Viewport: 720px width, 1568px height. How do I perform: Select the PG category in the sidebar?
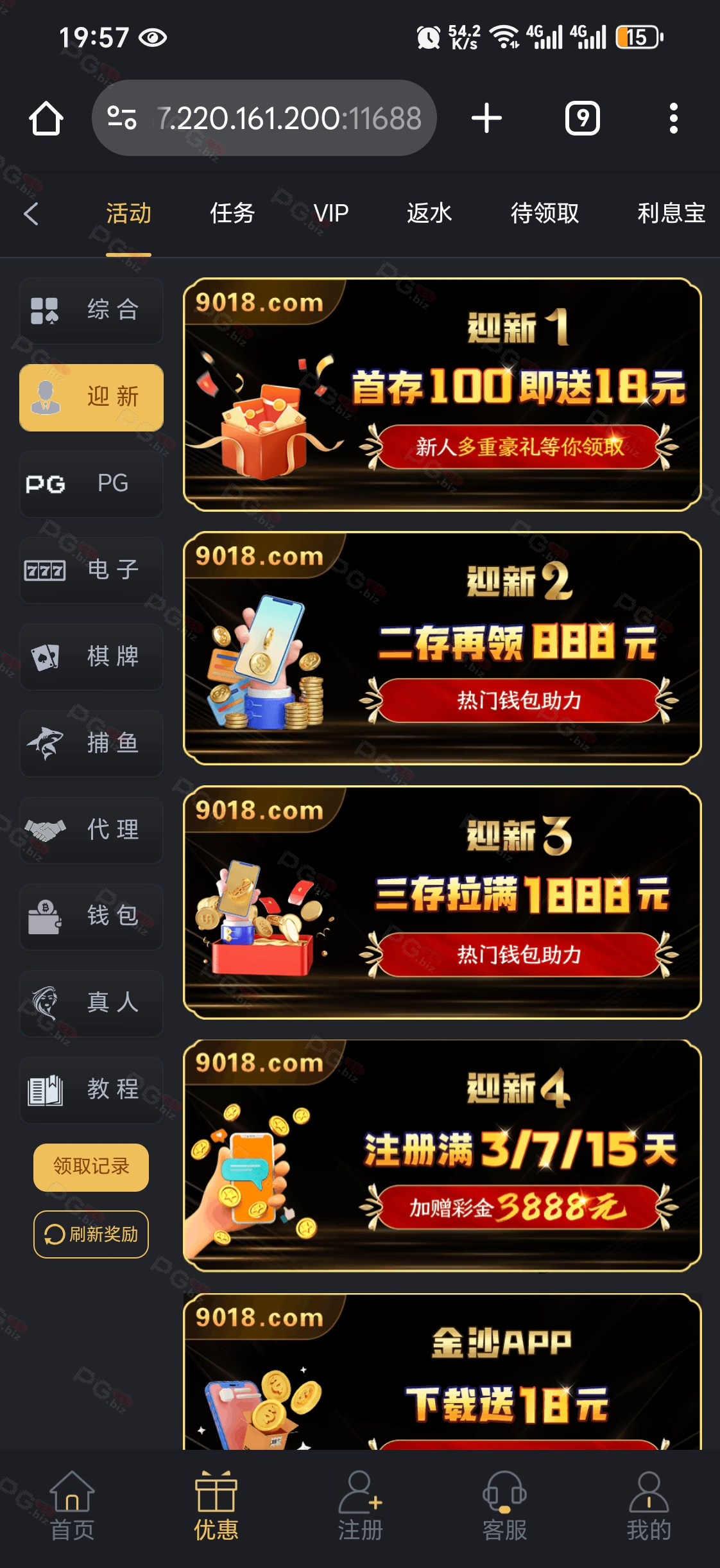coord(91,483)
